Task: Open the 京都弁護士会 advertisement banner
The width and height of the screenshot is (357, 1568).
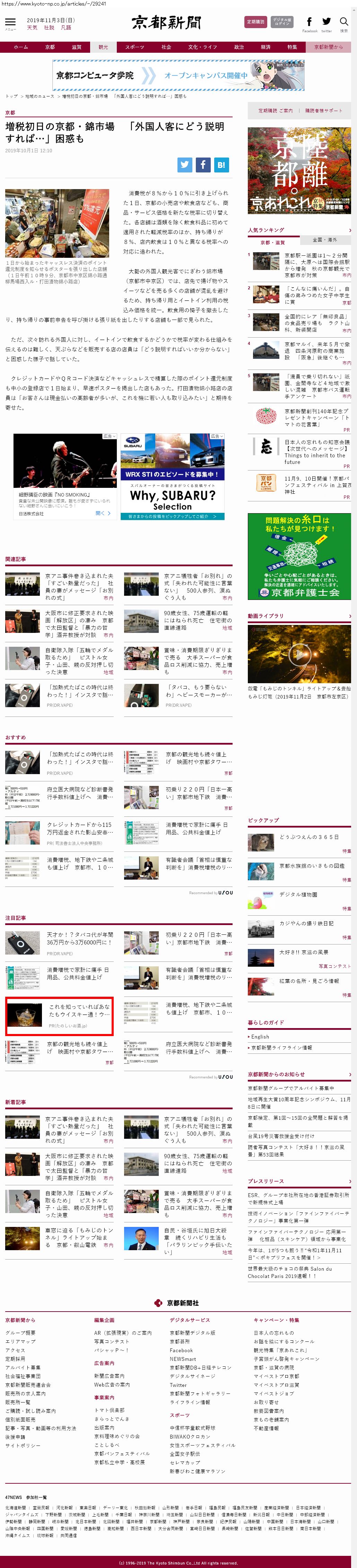Action: (x=299, y=556)
